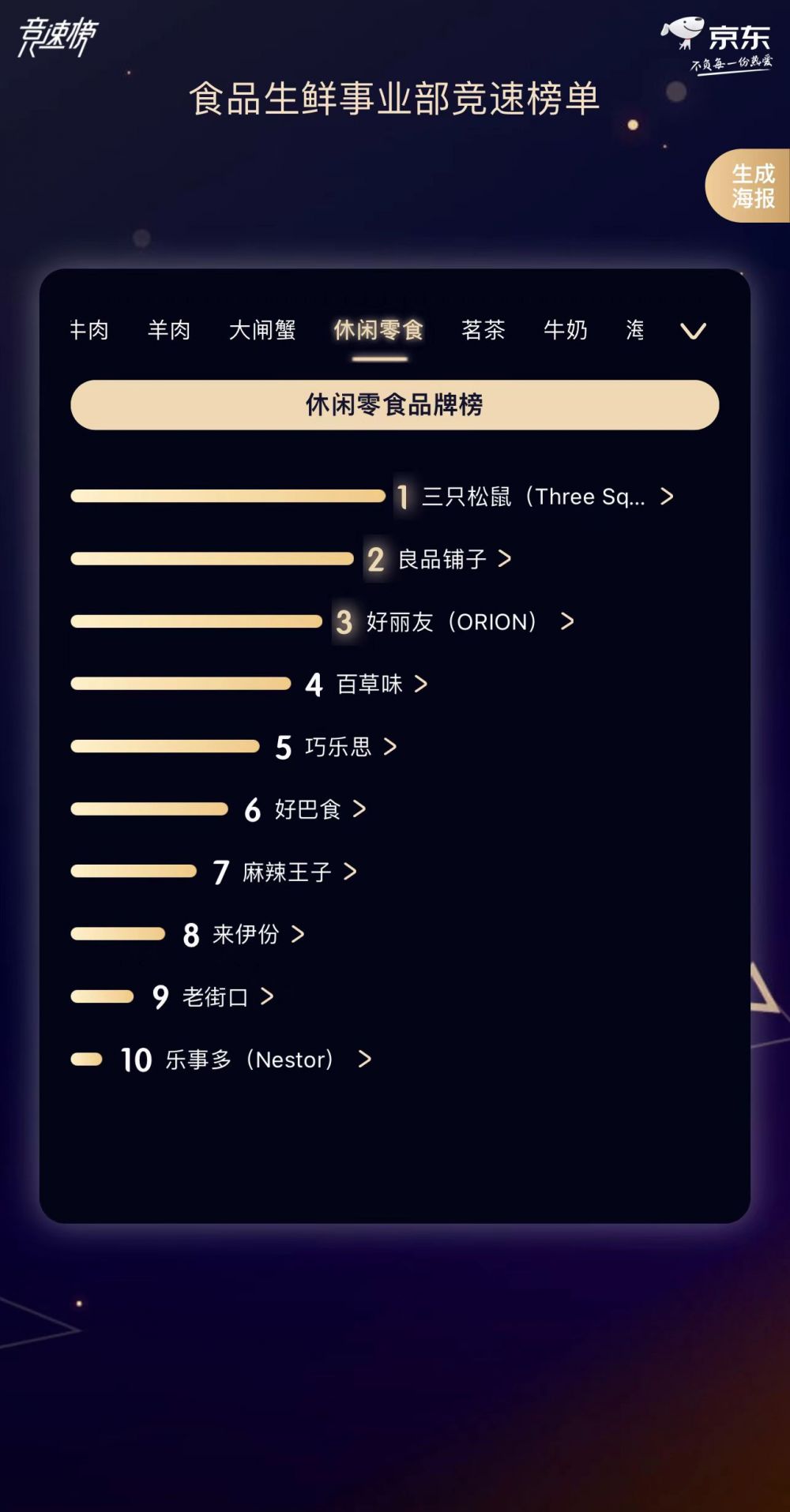
Task: Select the 大闸蟹 tab
Action: pyautogui.click(x=262, y=330)
